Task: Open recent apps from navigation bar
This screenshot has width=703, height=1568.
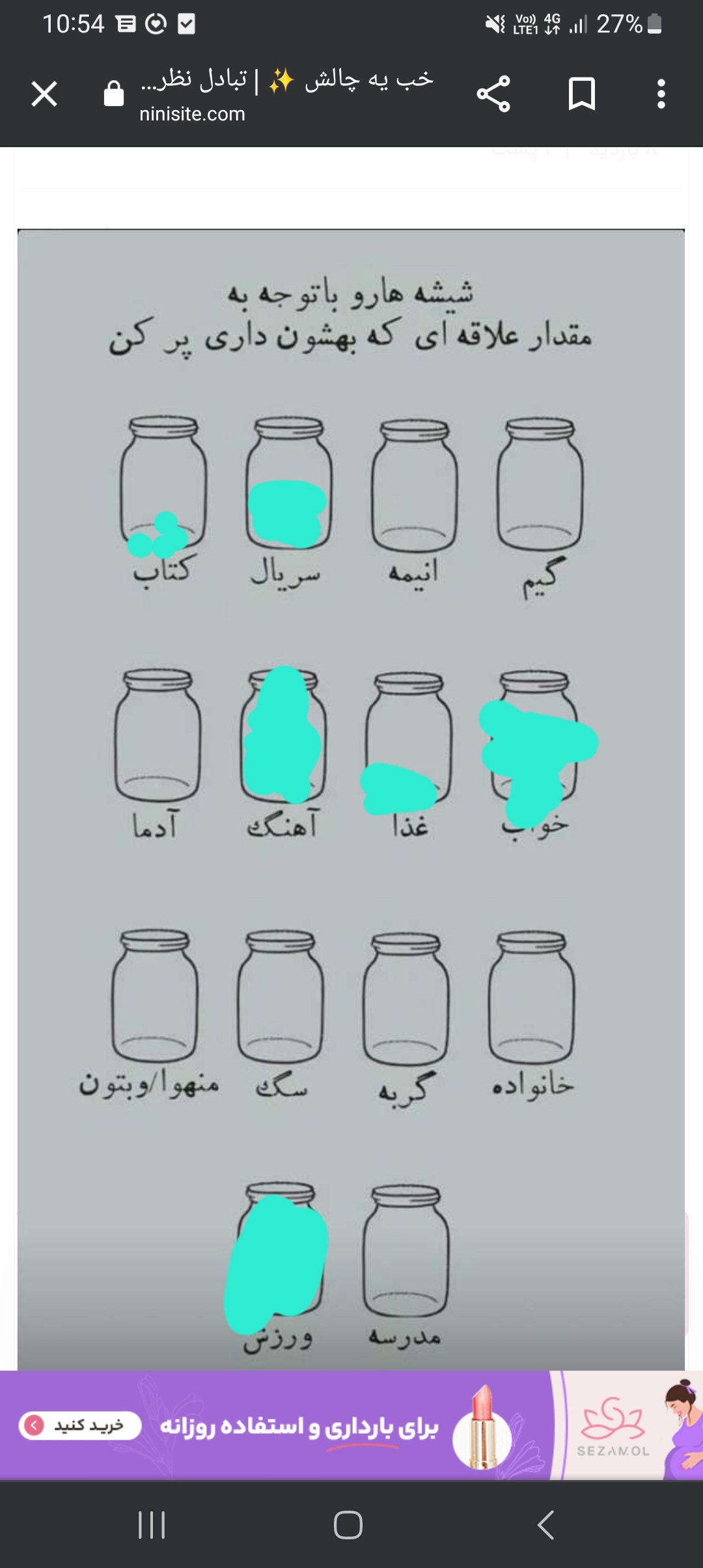Action: (152, 1524)
